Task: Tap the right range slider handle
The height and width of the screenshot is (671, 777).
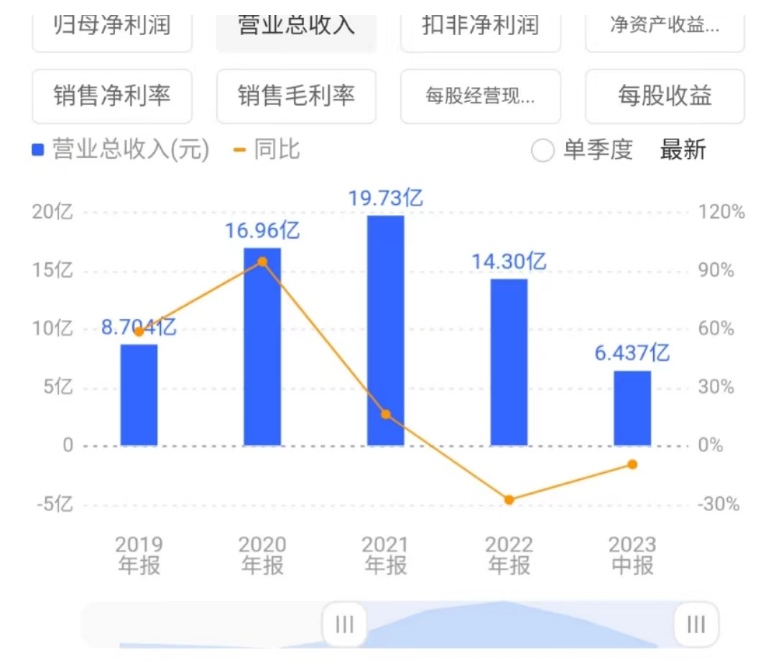Action: click(x=696, y=625)
